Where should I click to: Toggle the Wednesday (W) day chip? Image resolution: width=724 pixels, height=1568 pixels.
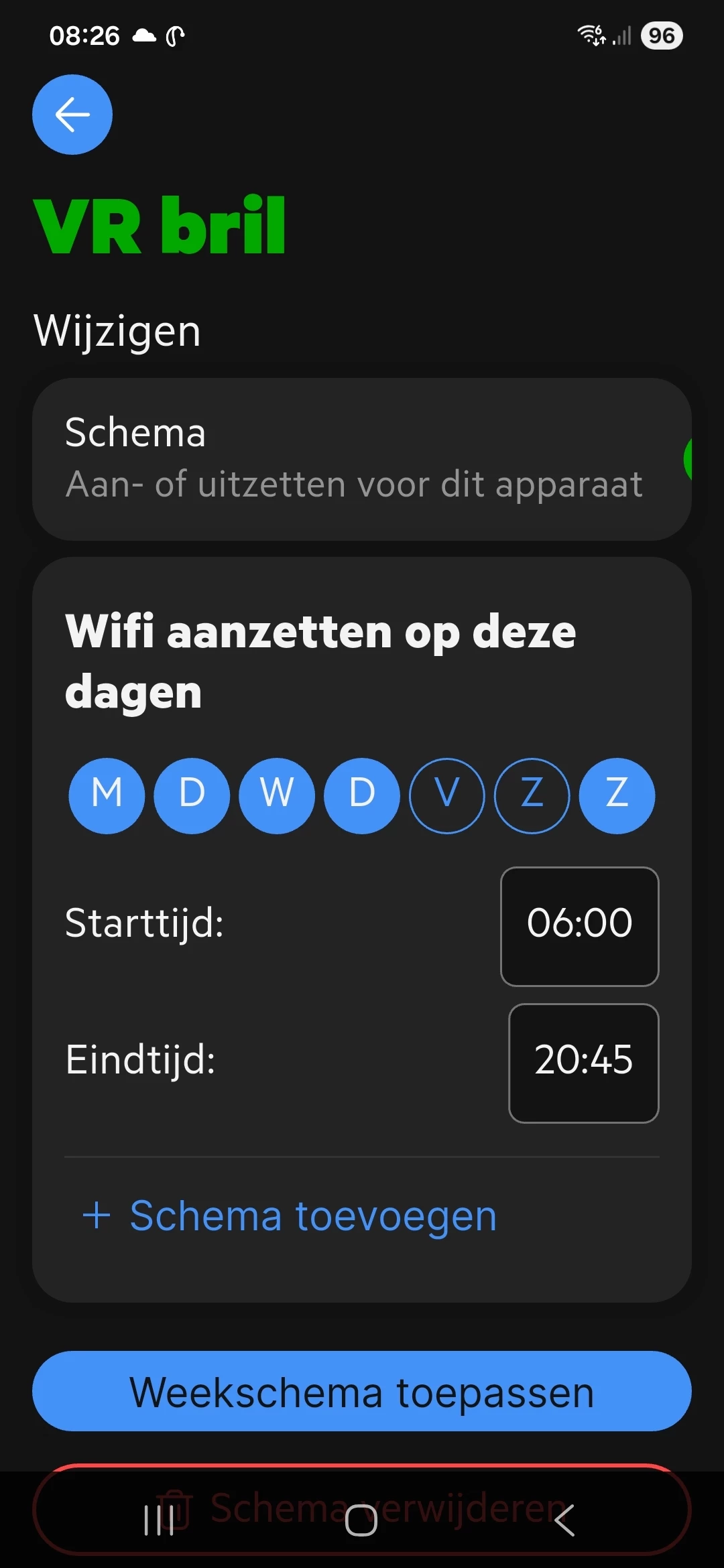point(277,795)
